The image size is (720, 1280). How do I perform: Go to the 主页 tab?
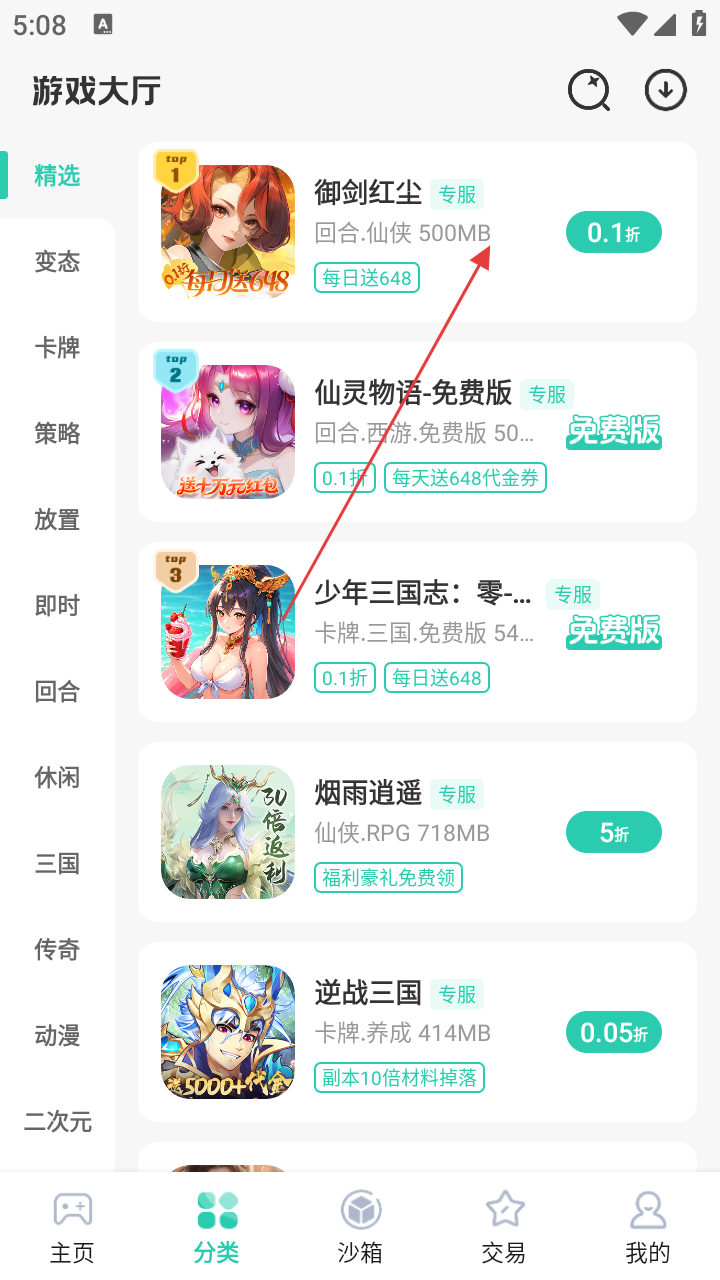[72, 1226]
